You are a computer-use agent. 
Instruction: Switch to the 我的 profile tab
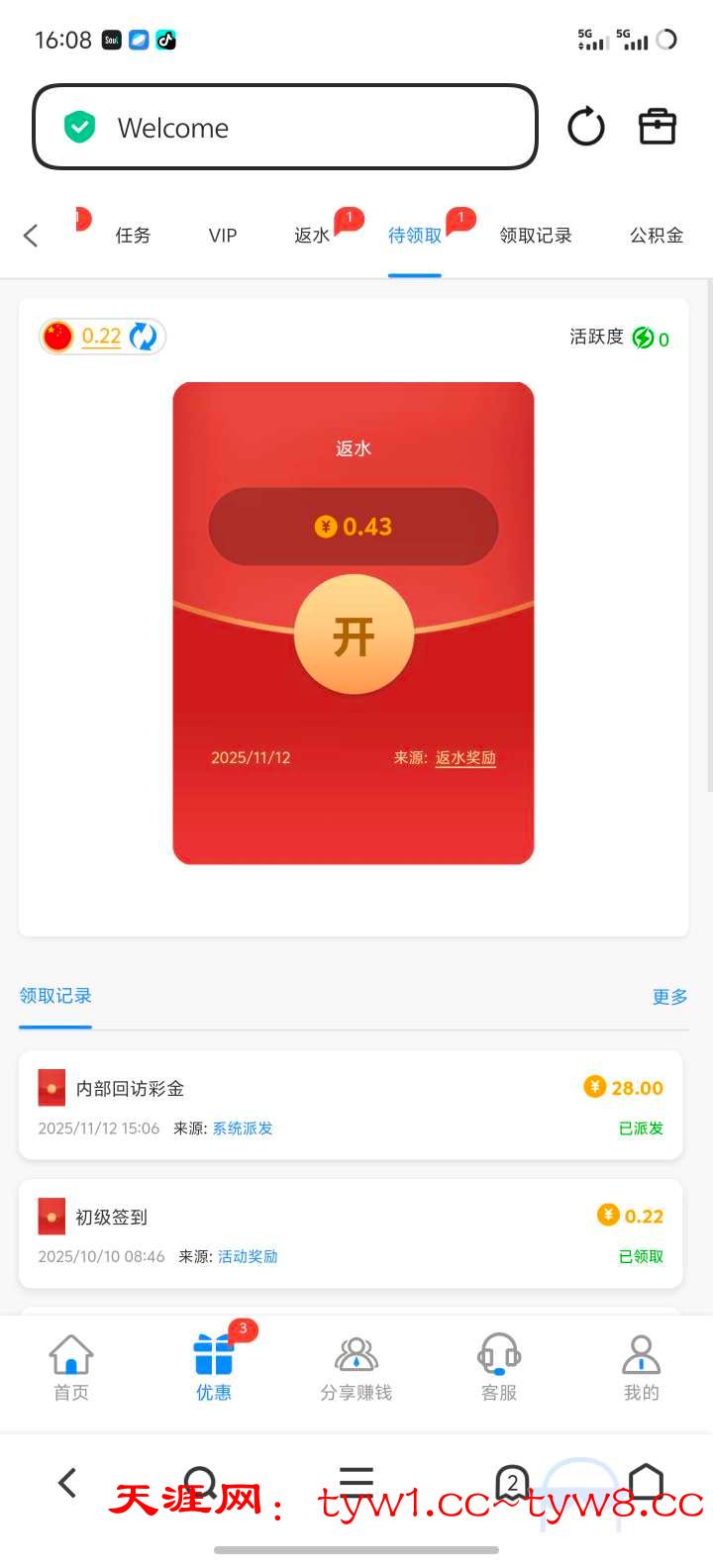pos(641,1367)
